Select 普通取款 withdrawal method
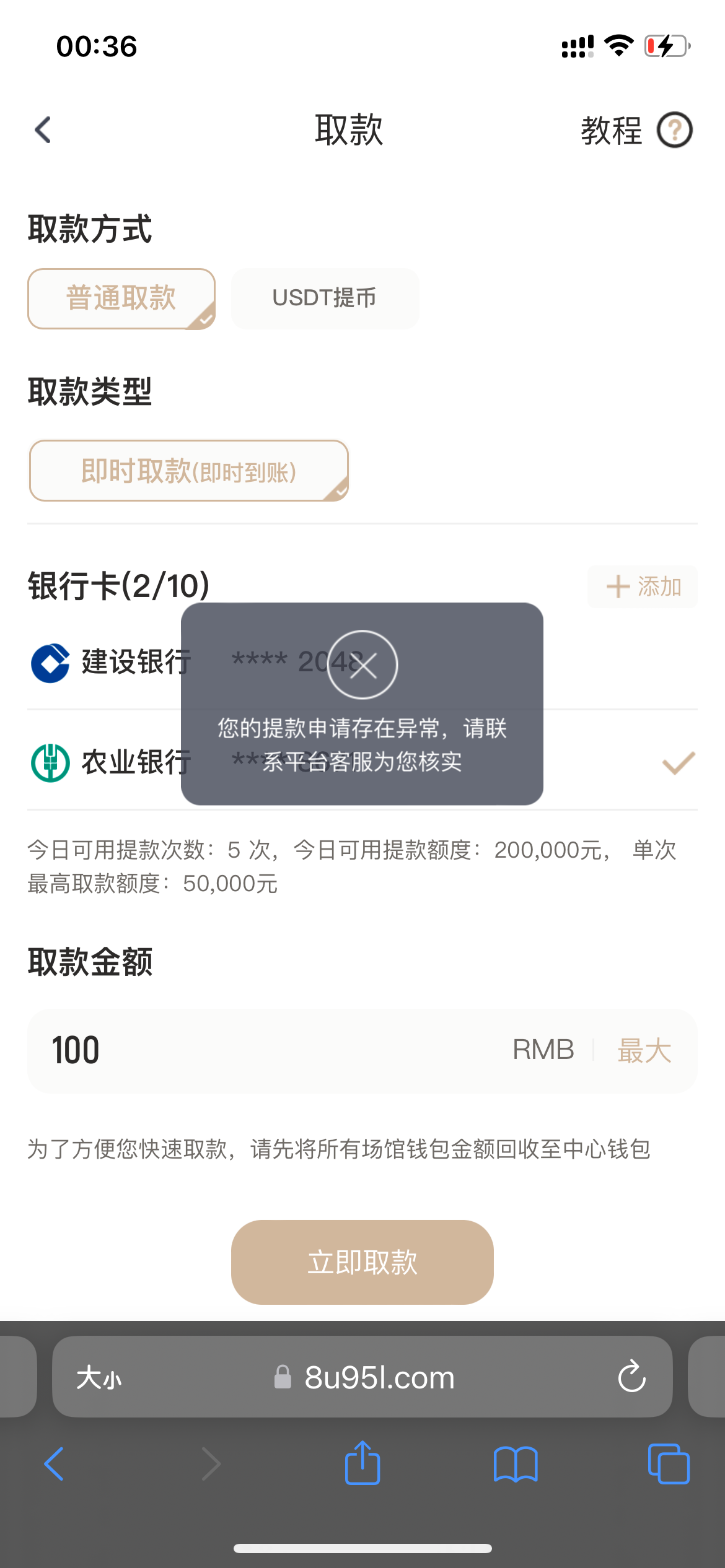Image resolution: width=725 pixels, height=1568 pixels. 121,298
